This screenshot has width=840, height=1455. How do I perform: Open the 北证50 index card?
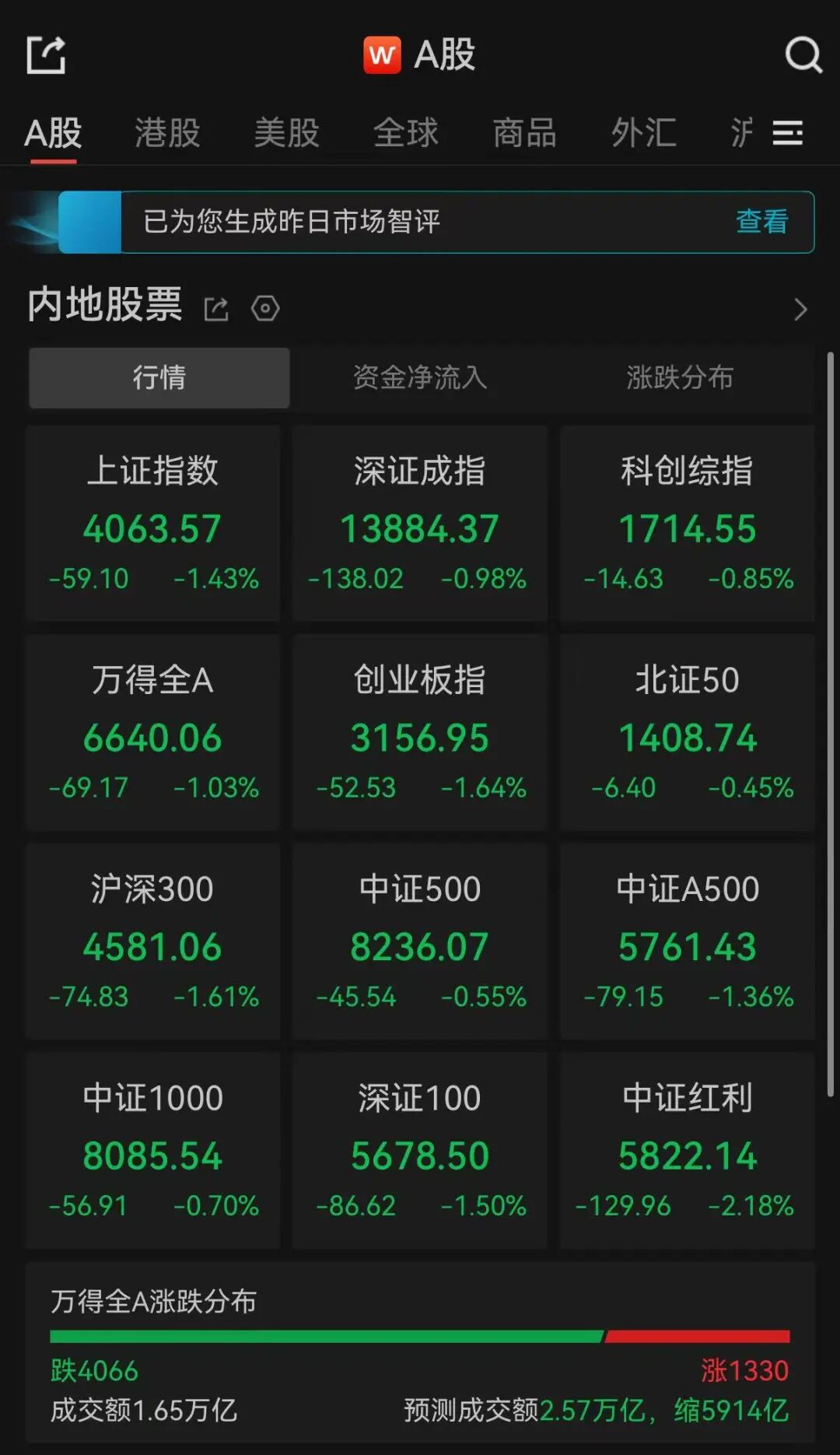pyautogui.click(x=688, y=732)
